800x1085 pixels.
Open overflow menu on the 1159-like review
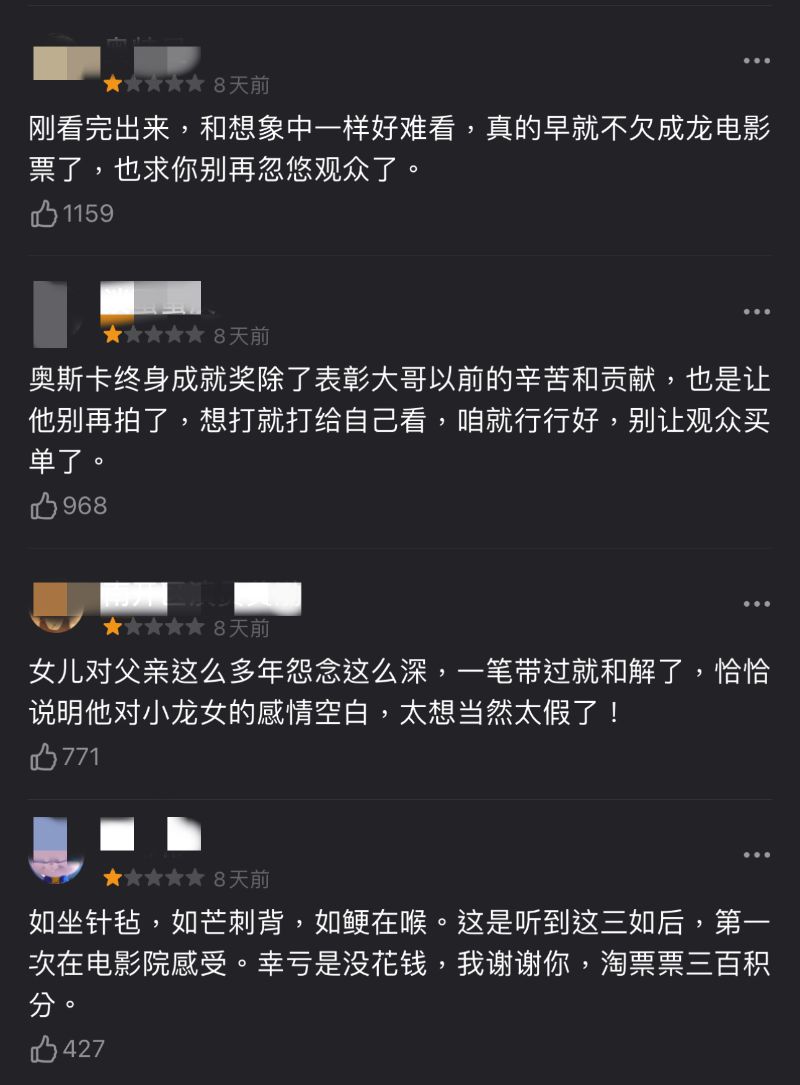coord(756,62)
